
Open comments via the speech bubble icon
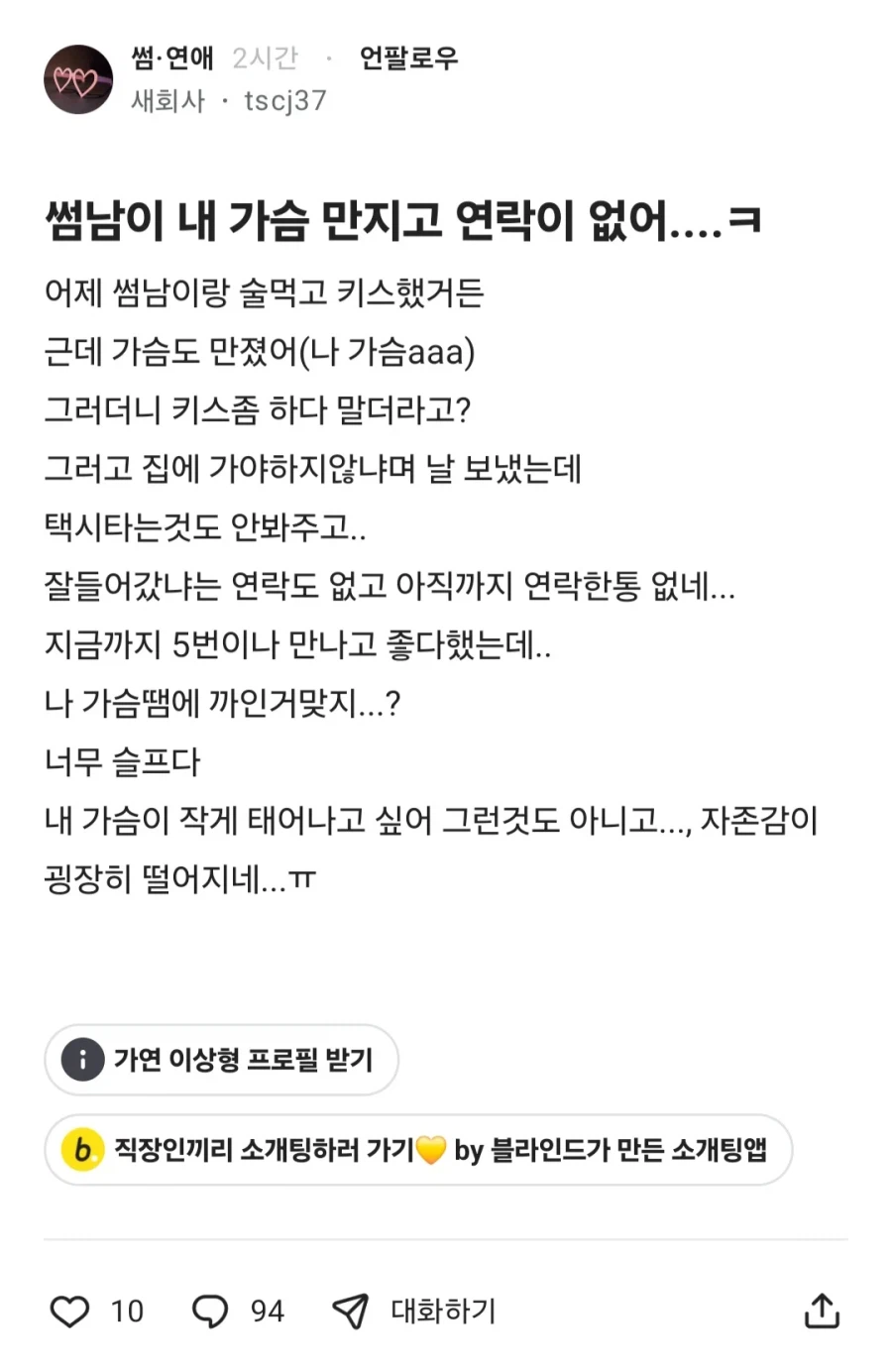[209, 1311]
